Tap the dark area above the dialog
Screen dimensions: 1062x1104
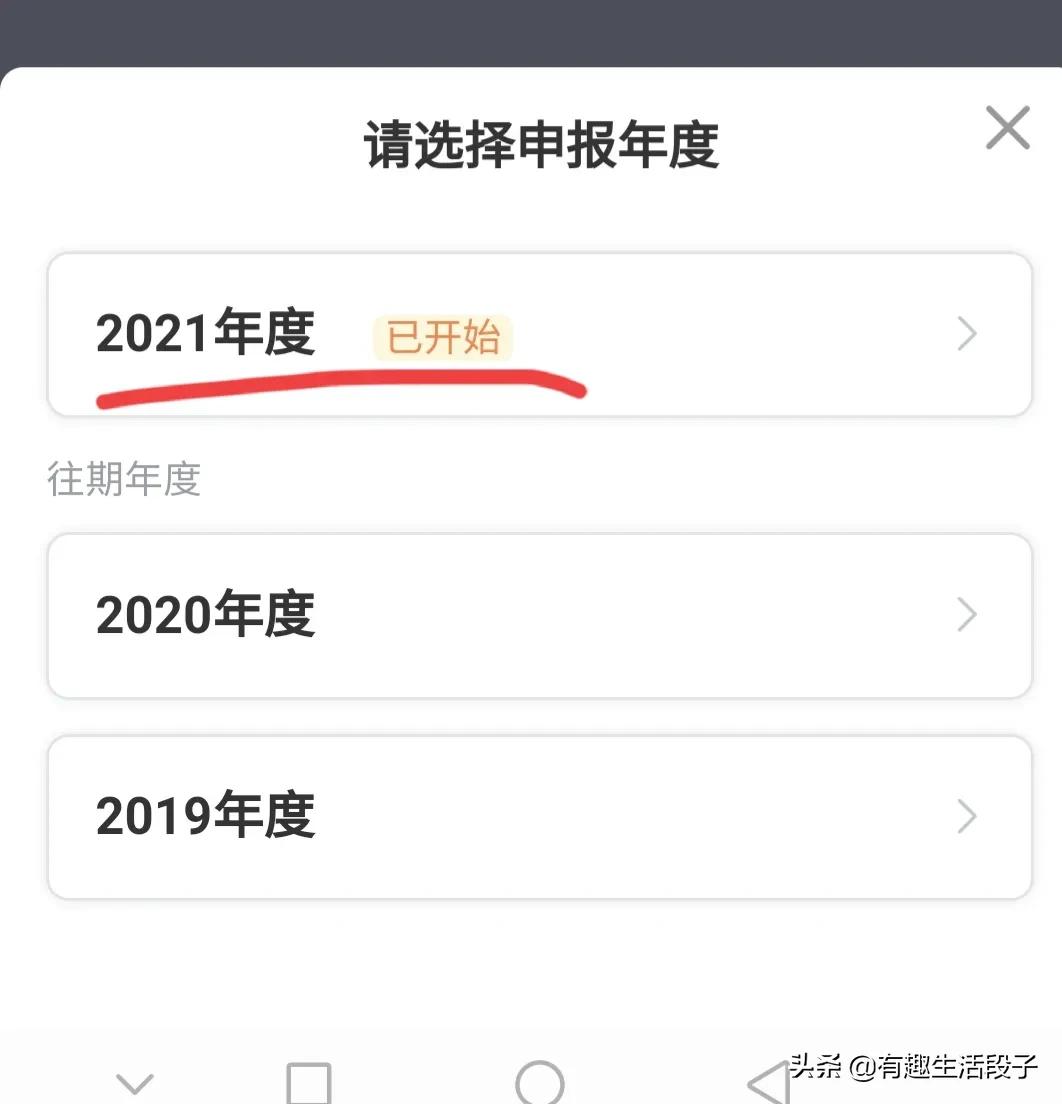click(x=530, y=30)
